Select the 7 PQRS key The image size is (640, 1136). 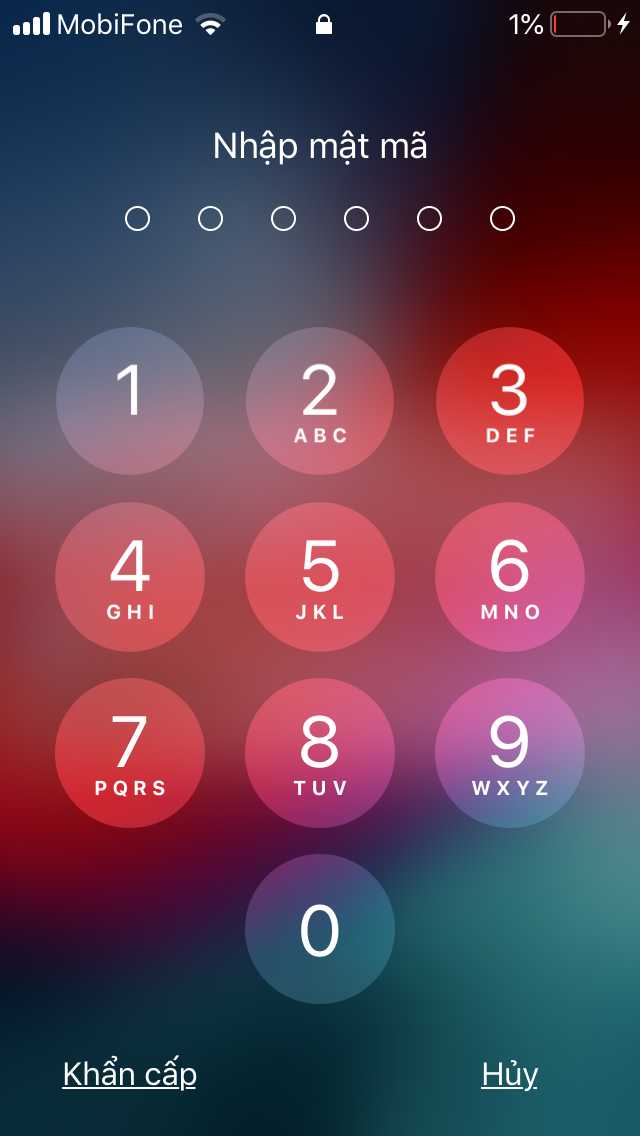click(130, 753)
